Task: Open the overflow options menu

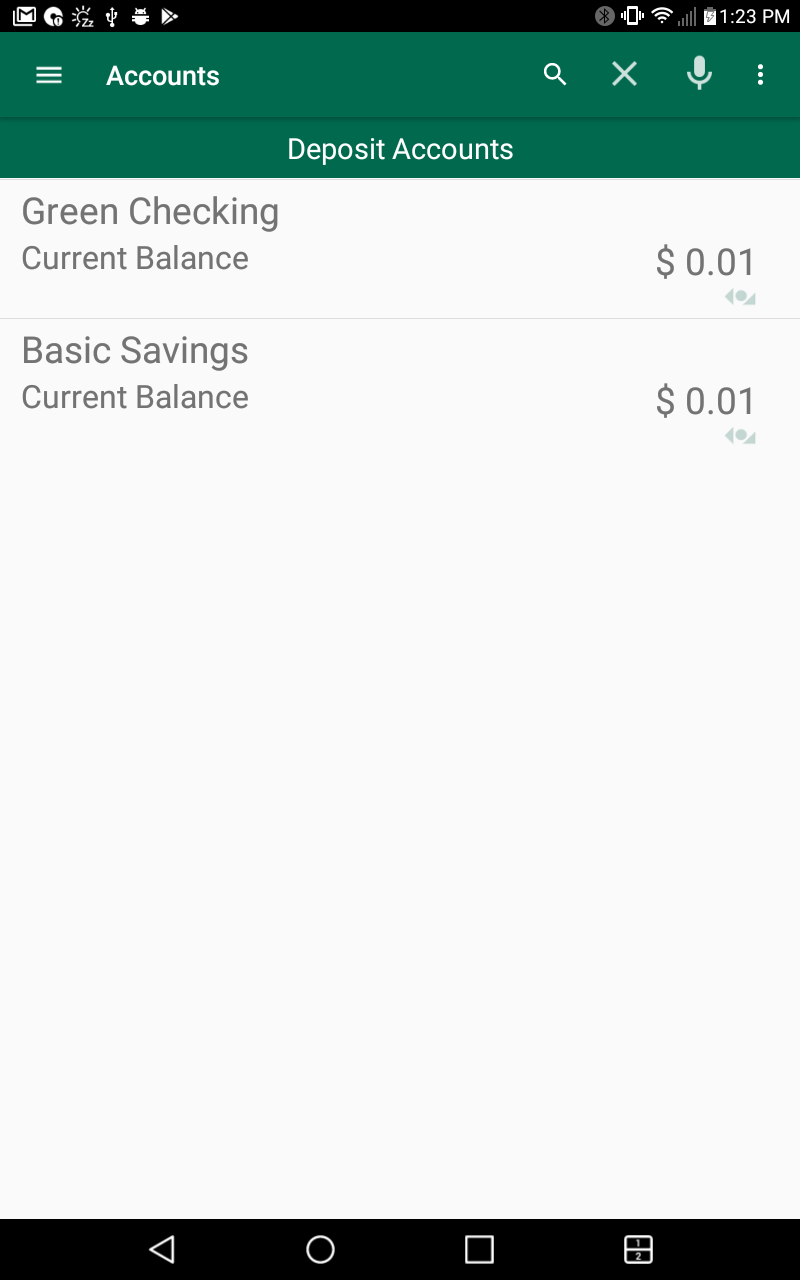Action: 760,74
